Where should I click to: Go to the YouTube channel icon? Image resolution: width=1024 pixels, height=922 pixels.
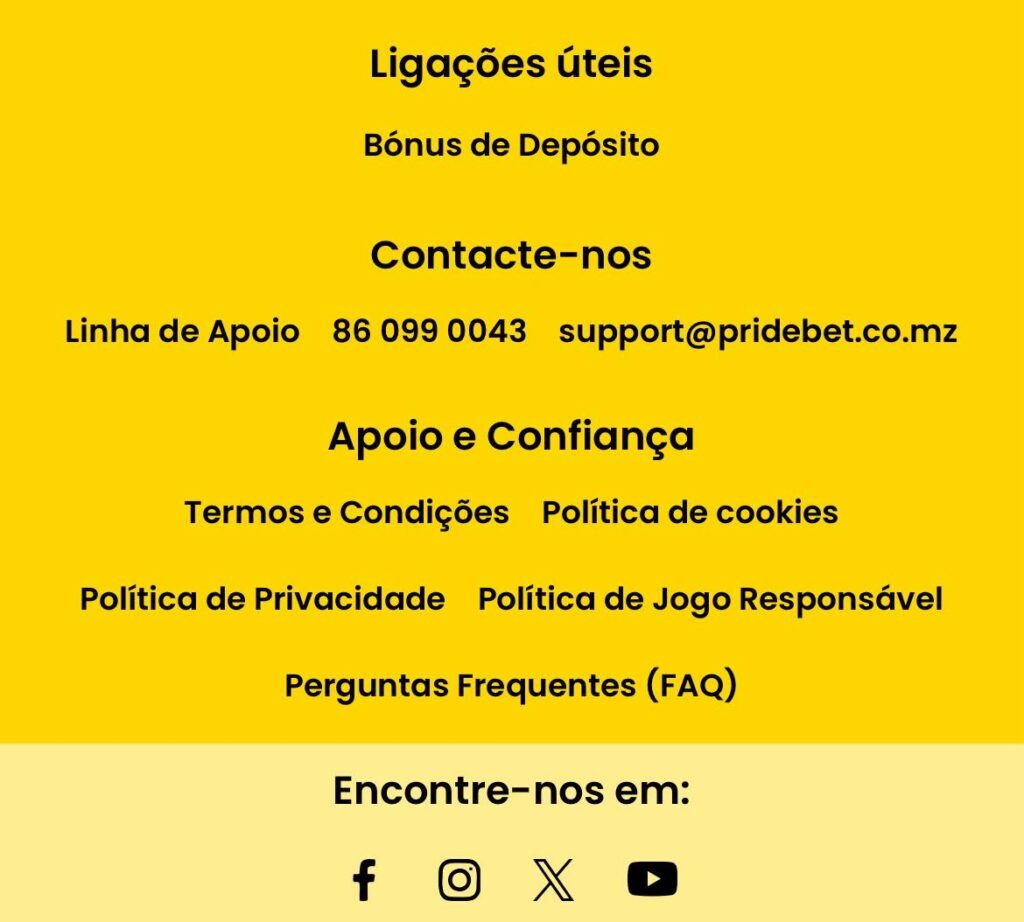(652, 880)
